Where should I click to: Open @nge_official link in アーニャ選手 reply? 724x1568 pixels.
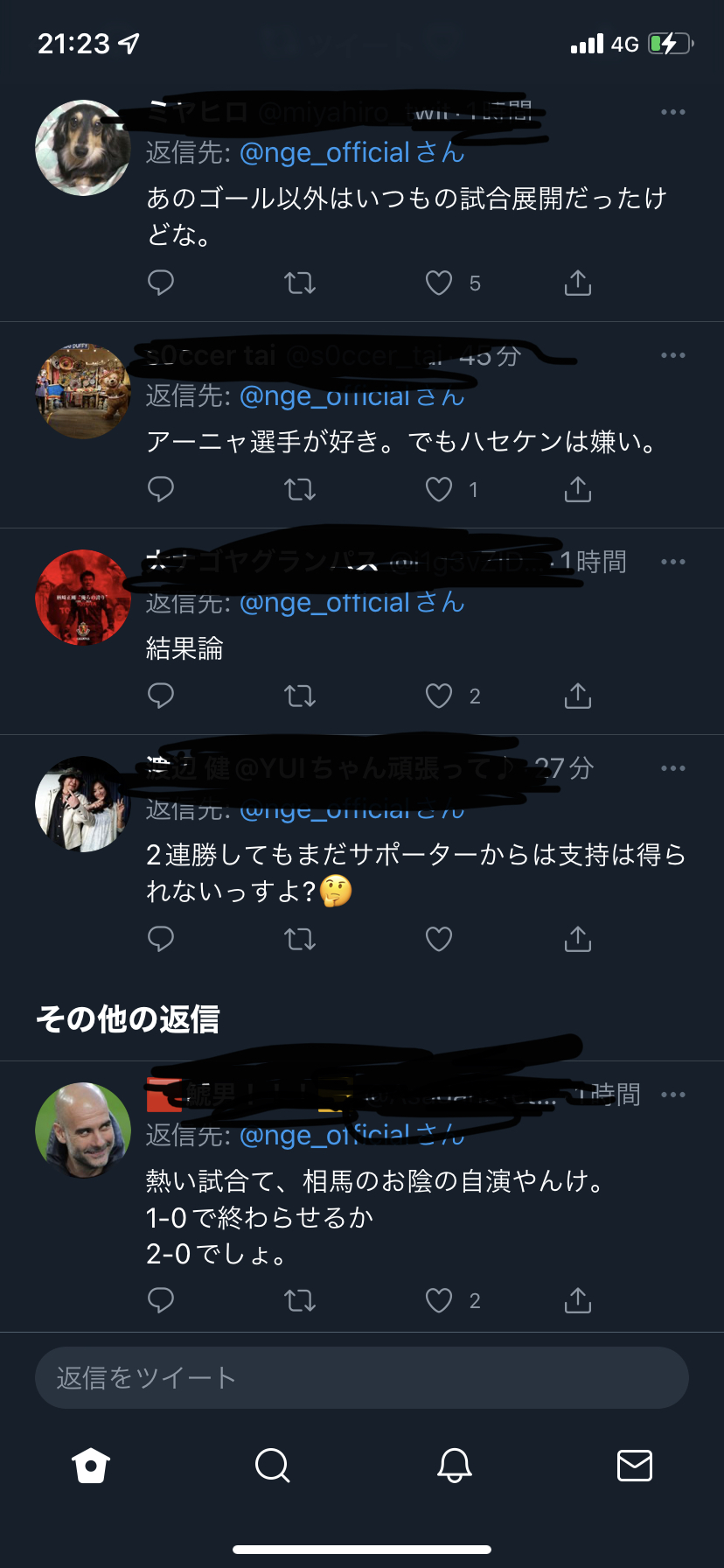tap(324, 396)
